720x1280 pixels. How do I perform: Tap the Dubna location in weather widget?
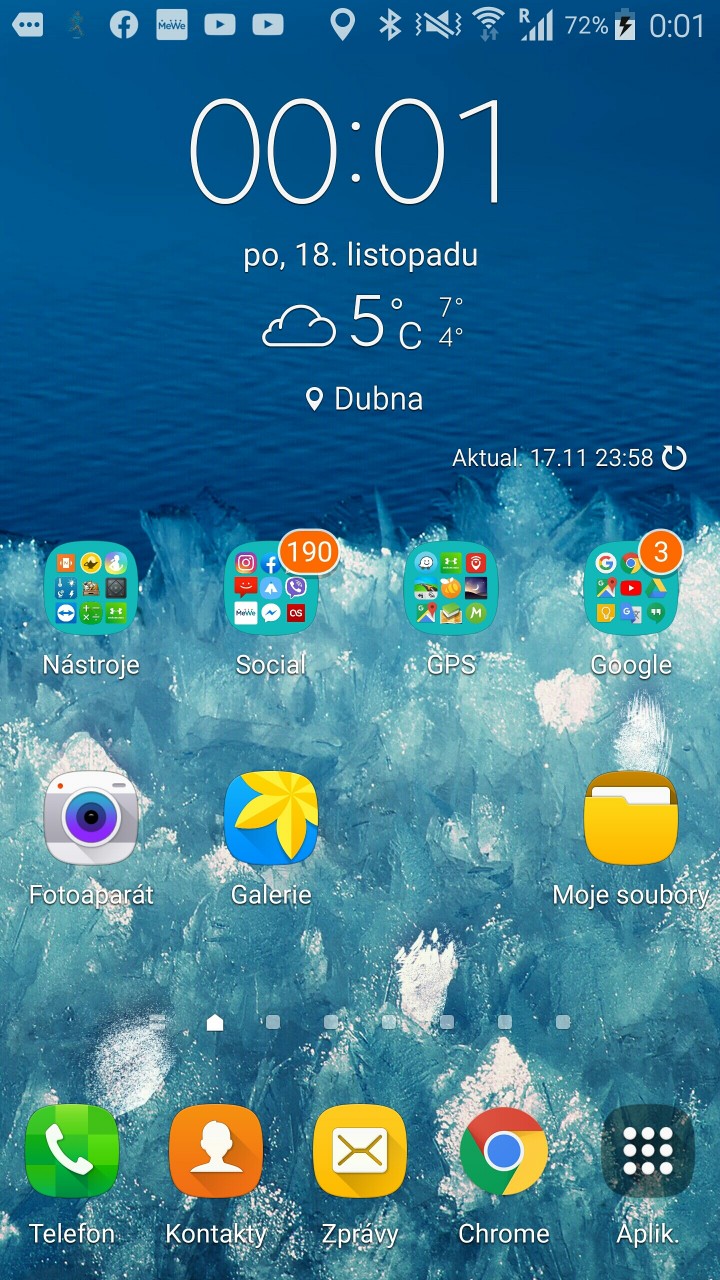pos(364,399)
